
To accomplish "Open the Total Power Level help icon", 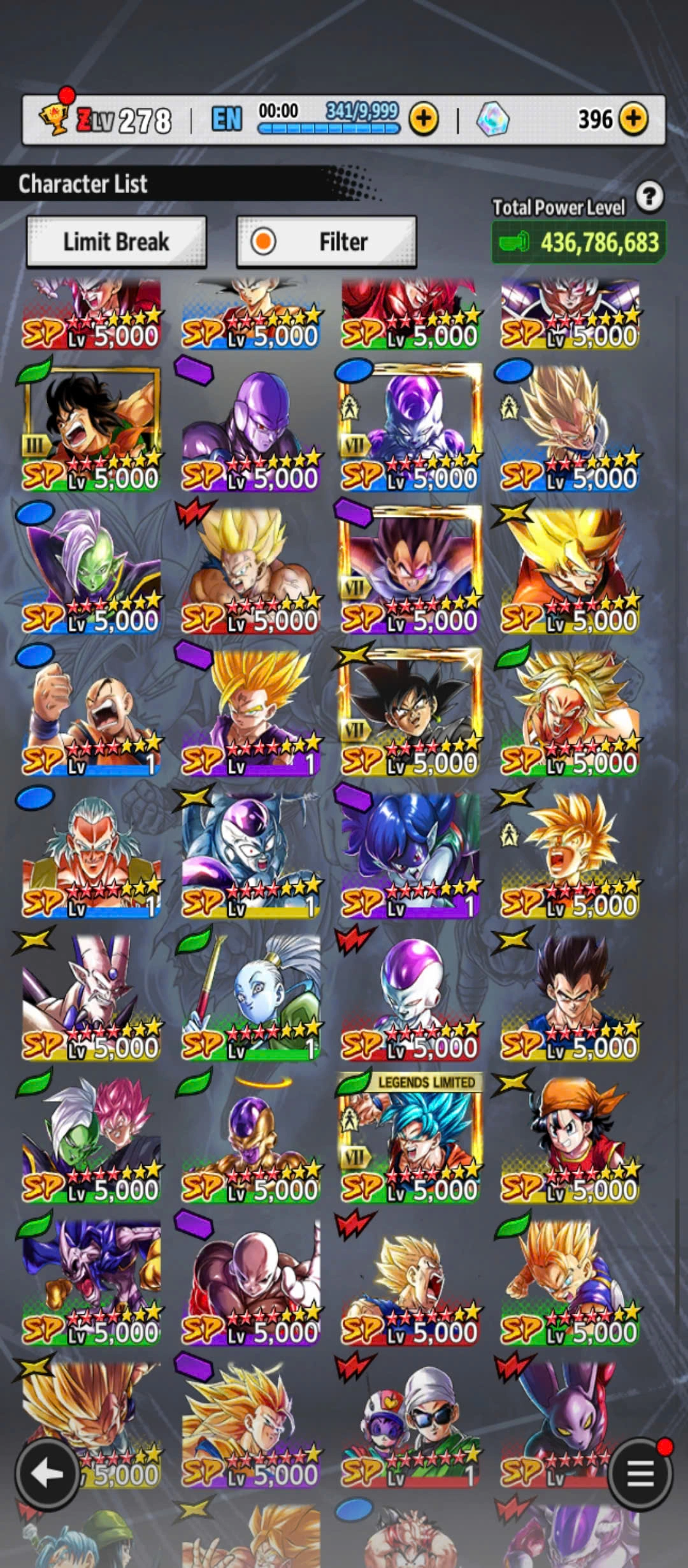I will pyautogui.click(x=649, y=197).
